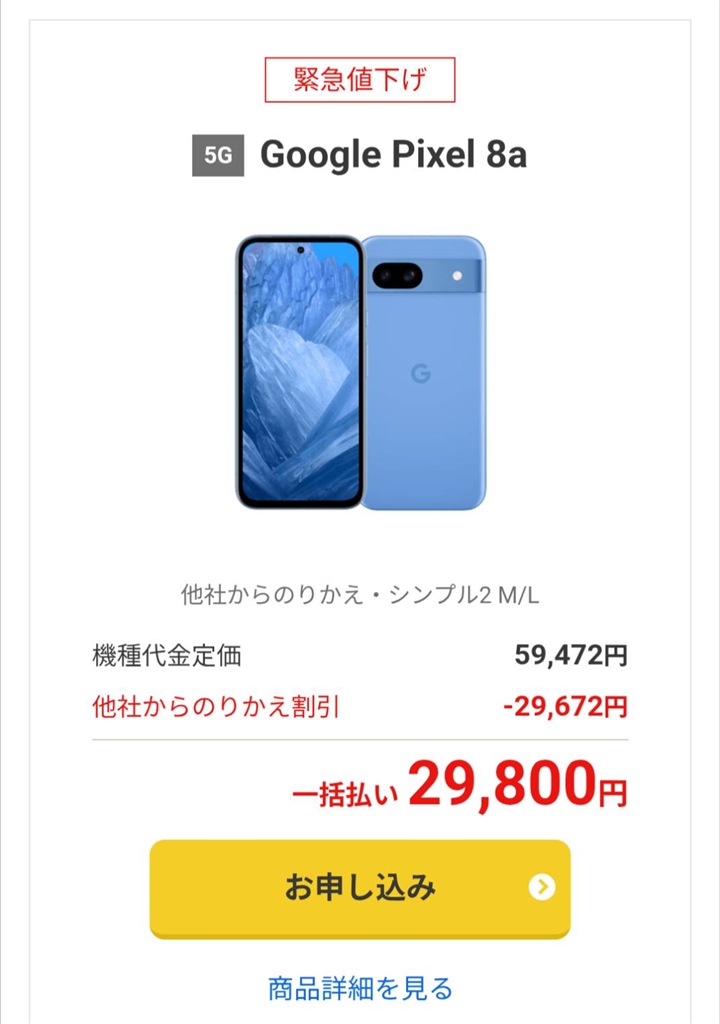Open the 商品詳細を見る link

(360, 989)
